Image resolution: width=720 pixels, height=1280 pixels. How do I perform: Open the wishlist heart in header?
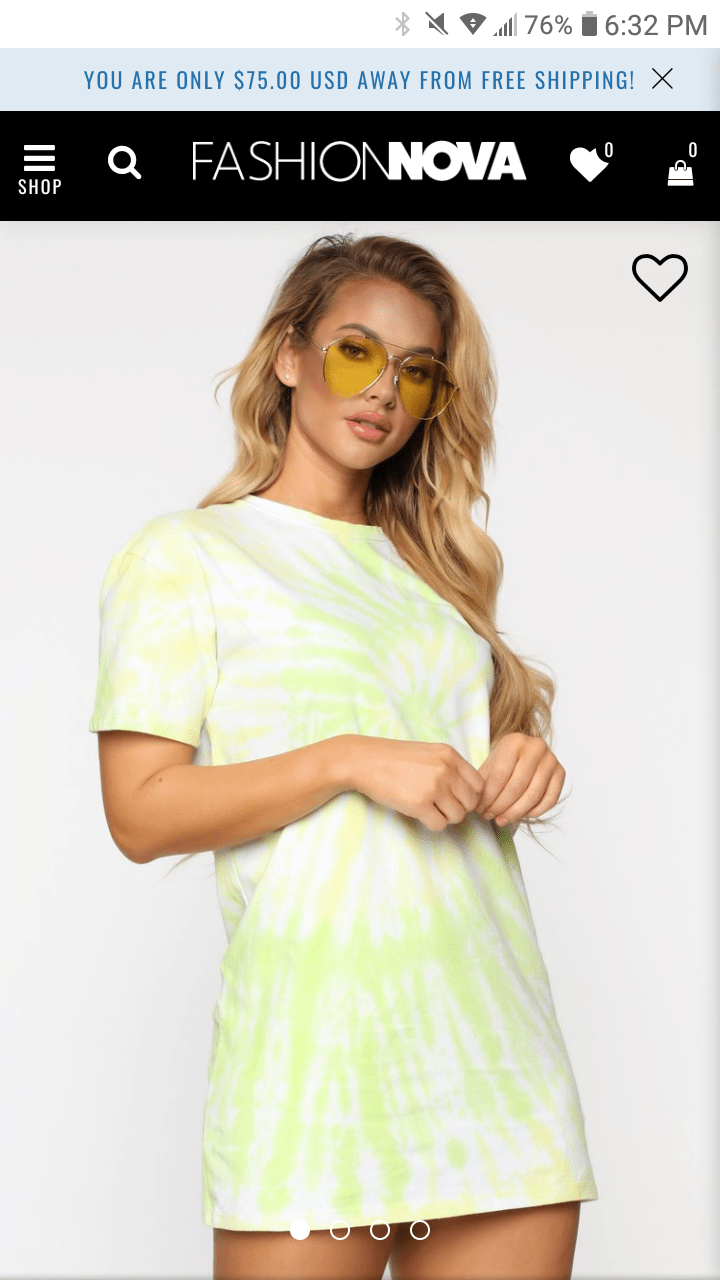tap(589, 164)
